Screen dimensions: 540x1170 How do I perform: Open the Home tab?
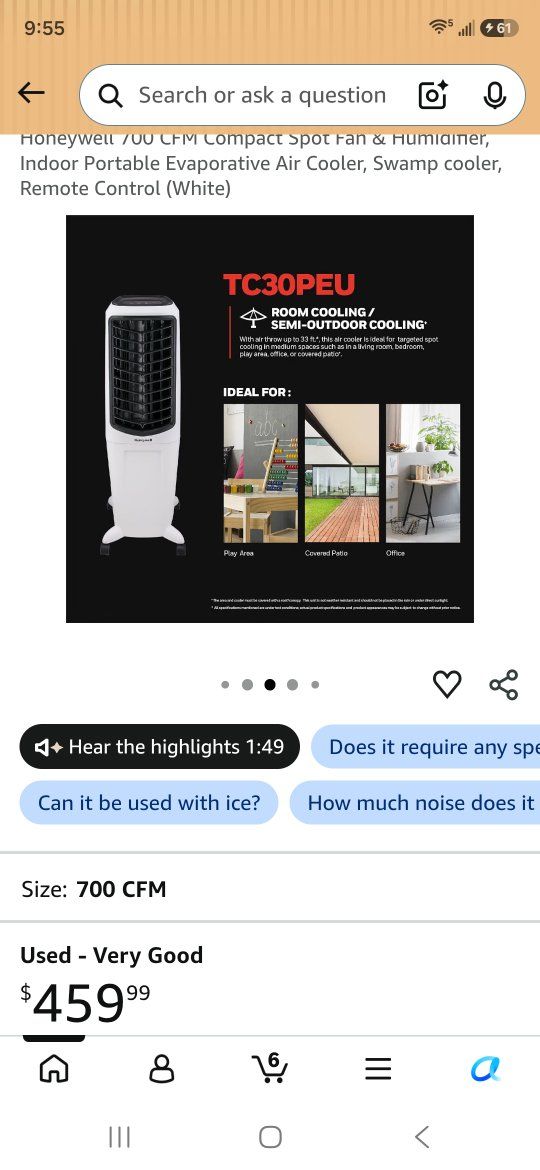point(54,1069)
